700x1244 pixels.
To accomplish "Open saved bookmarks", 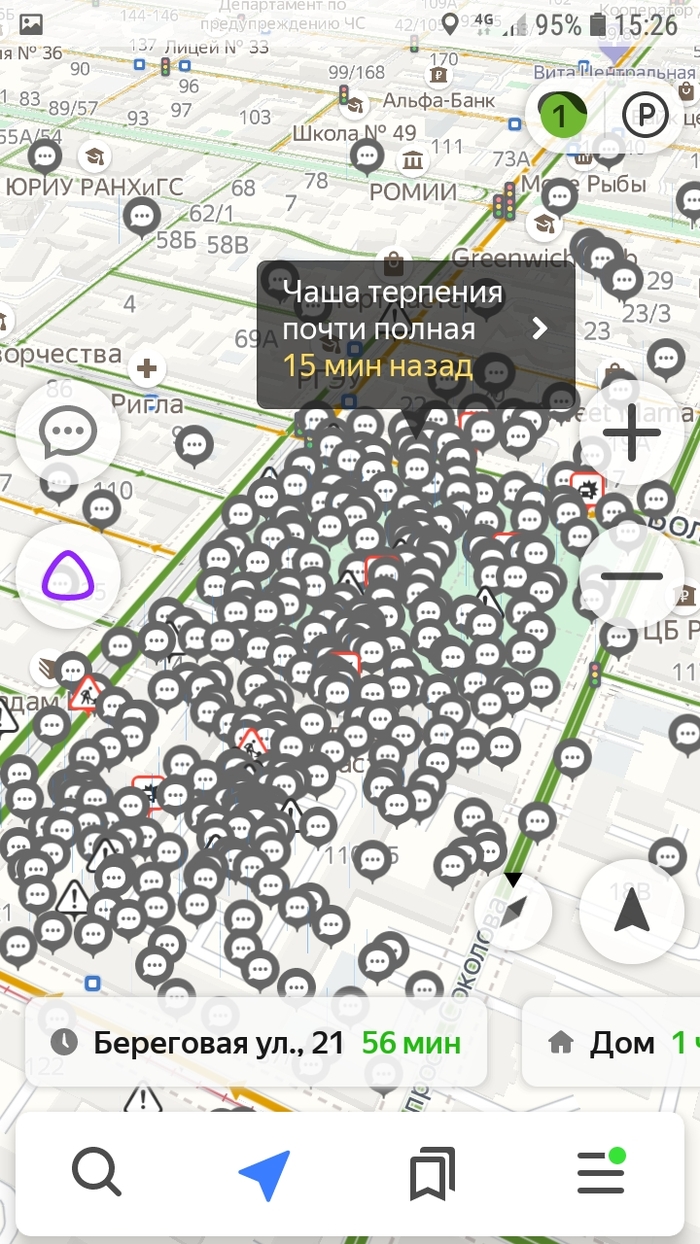I will 432,1174.
